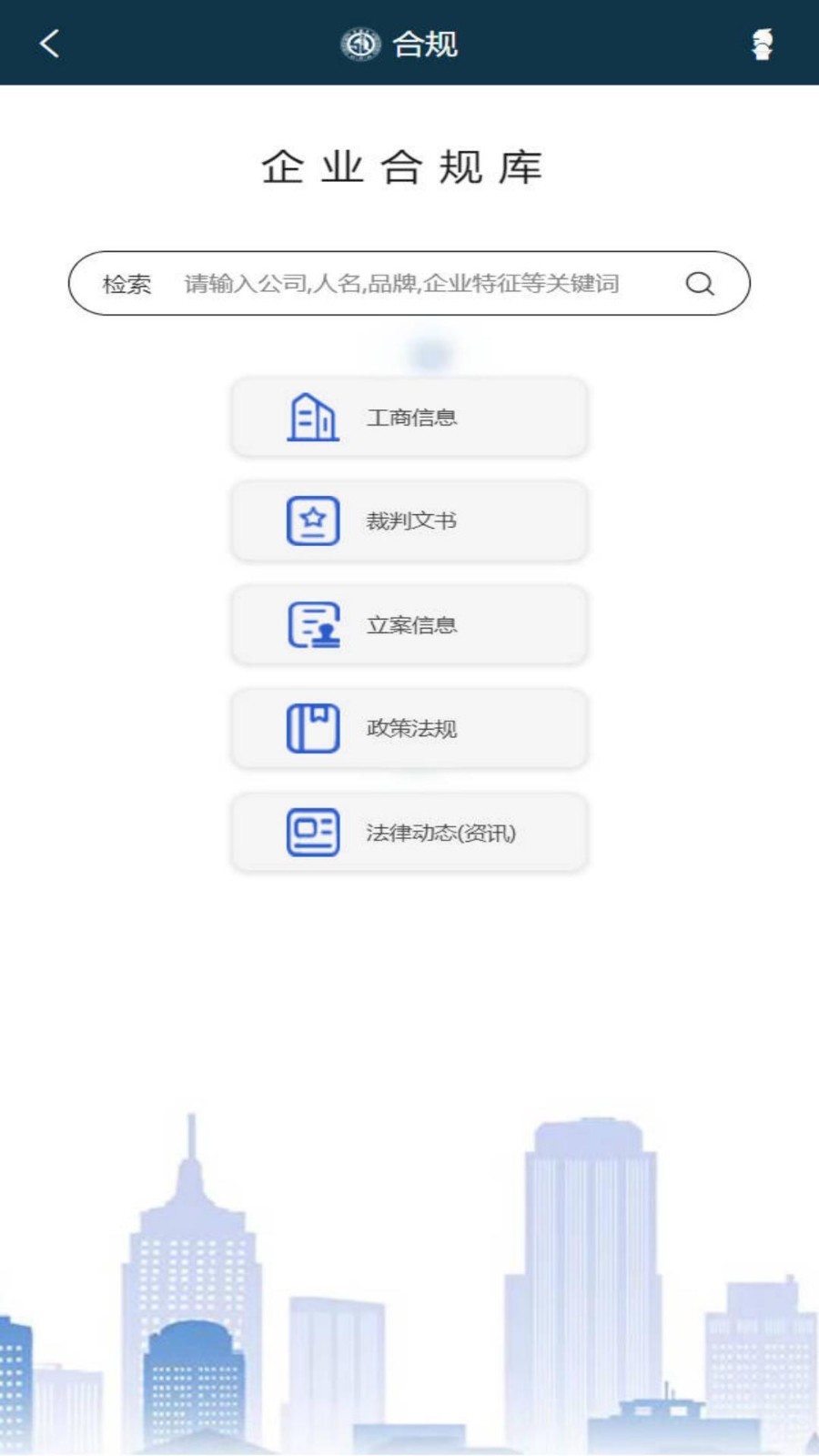View 政策法规
Screen dimensions: 819x1456
pyautogui.click(x=409, y=728)
